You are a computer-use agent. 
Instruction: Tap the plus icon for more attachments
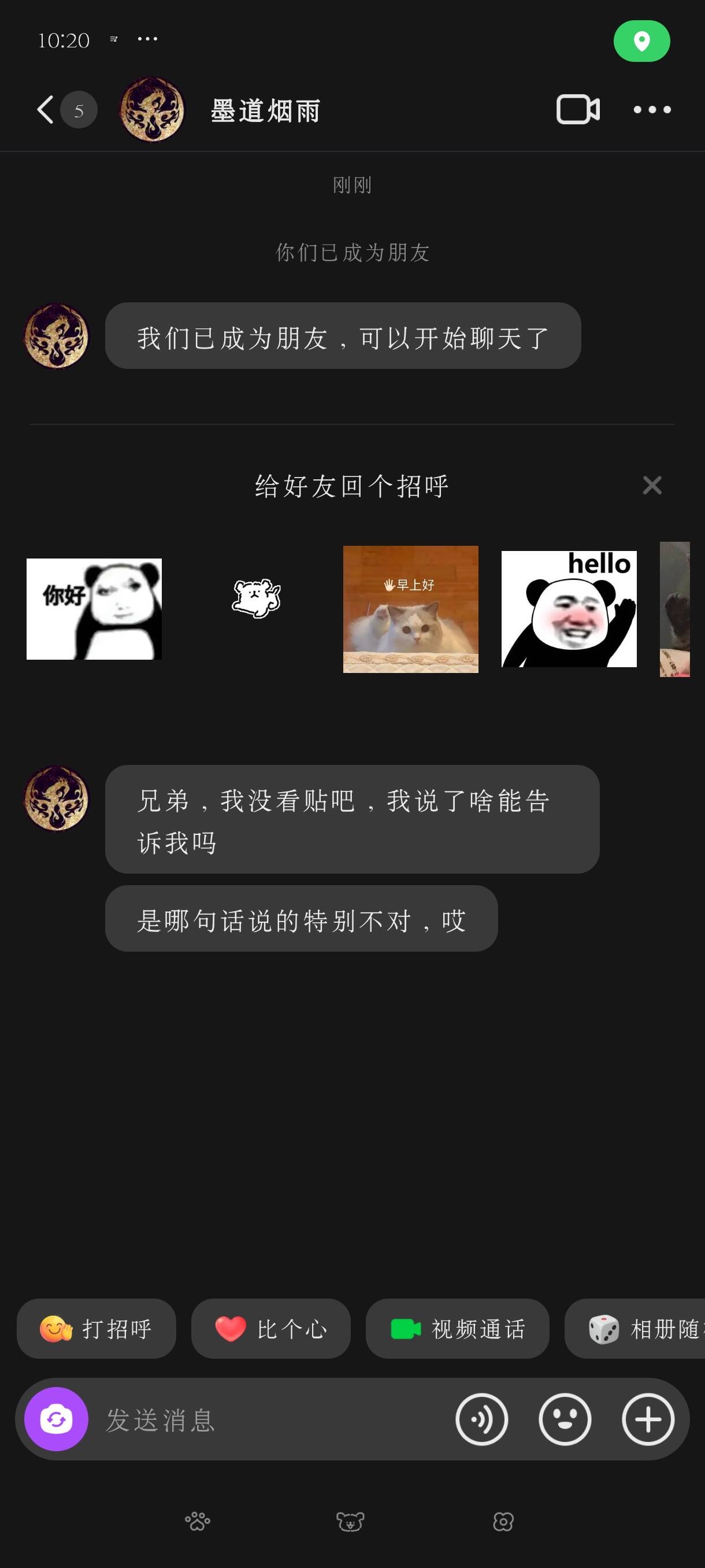(x=648, y=1418)
